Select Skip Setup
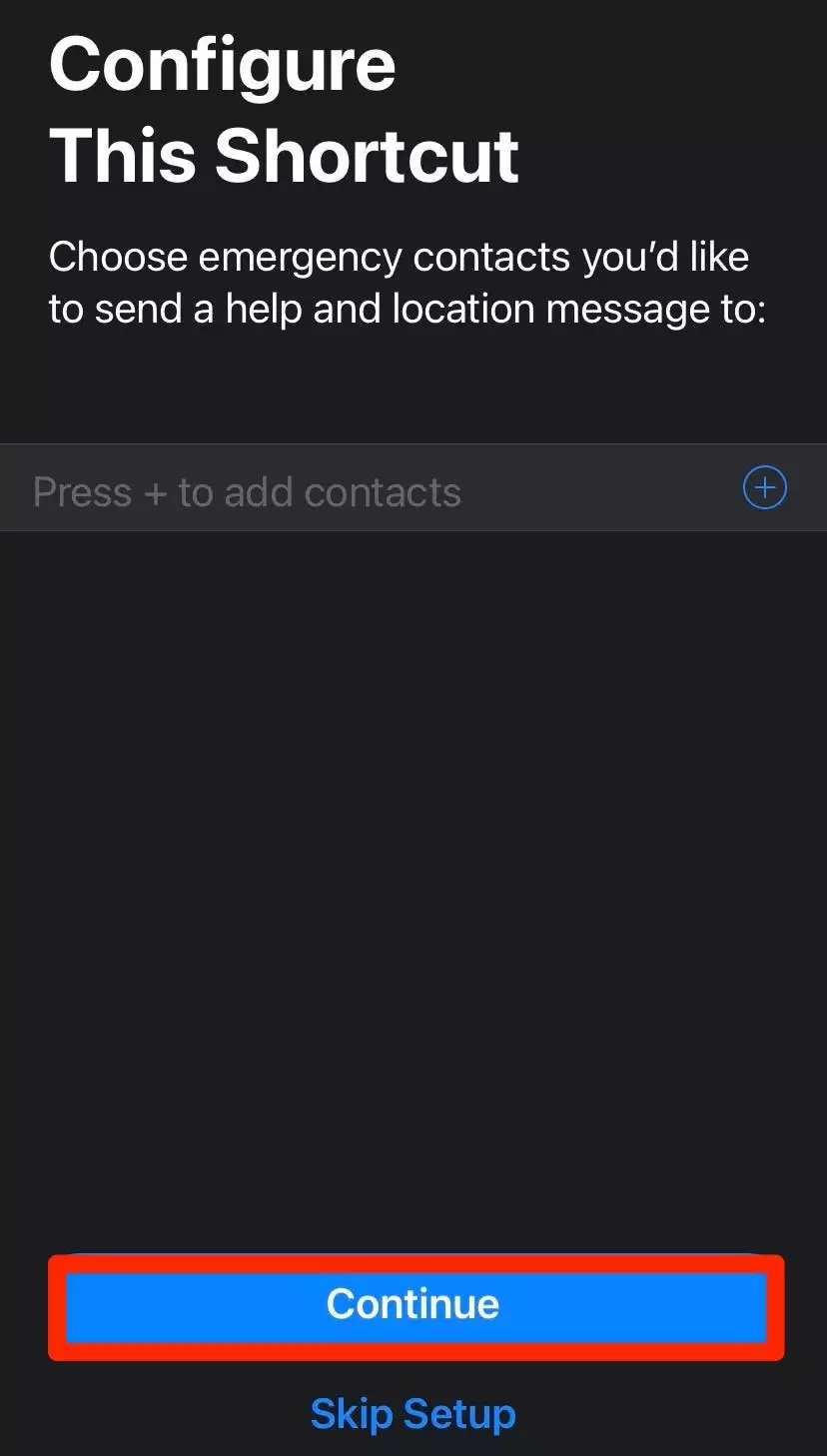827x1456 pixels. click(x=413, y=1414)
